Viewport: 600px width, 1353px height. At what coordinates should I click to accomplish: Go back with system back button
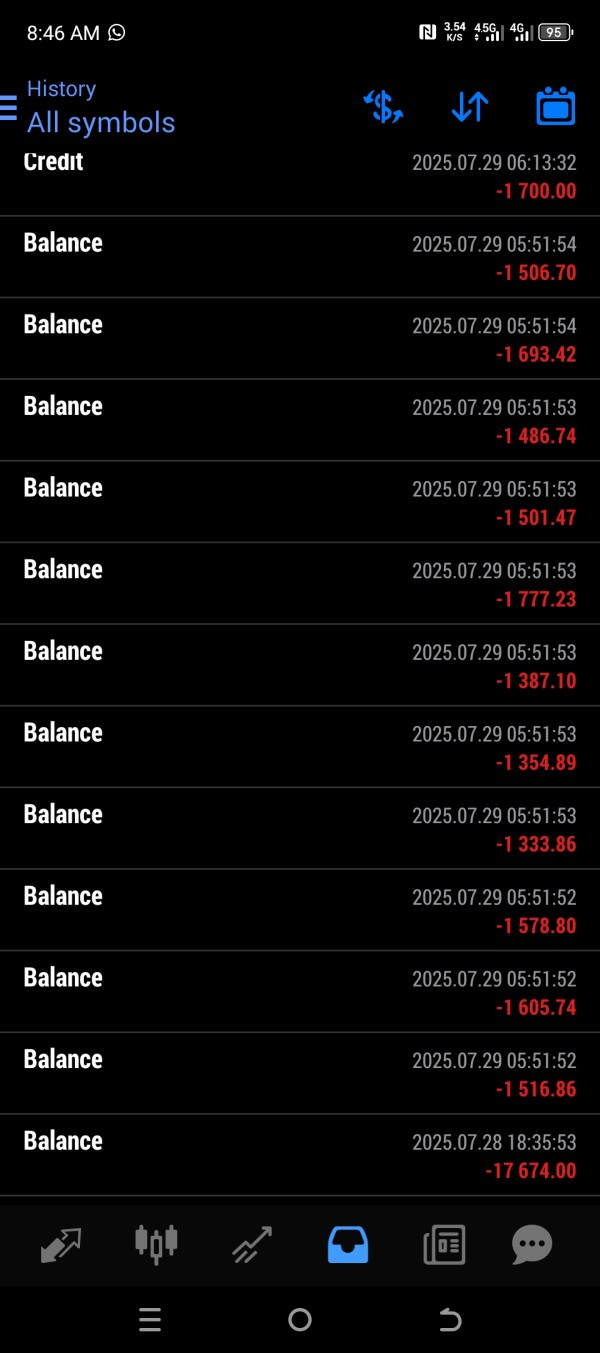click(x=450, y=1320)
